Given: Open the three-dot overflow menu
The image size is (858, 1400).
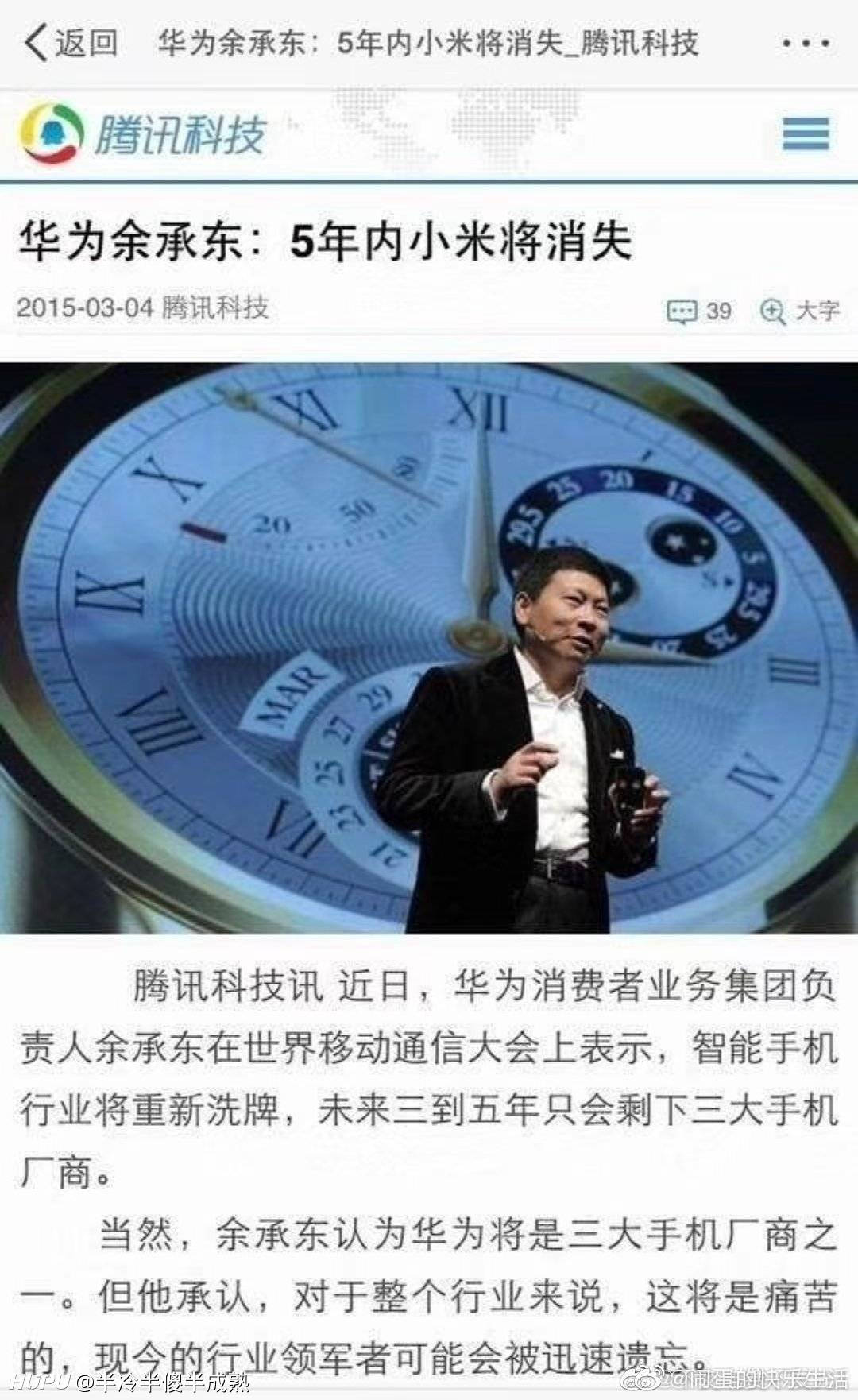Looking at the screenshot, I should pyautogui.click(x=806, y=43).
